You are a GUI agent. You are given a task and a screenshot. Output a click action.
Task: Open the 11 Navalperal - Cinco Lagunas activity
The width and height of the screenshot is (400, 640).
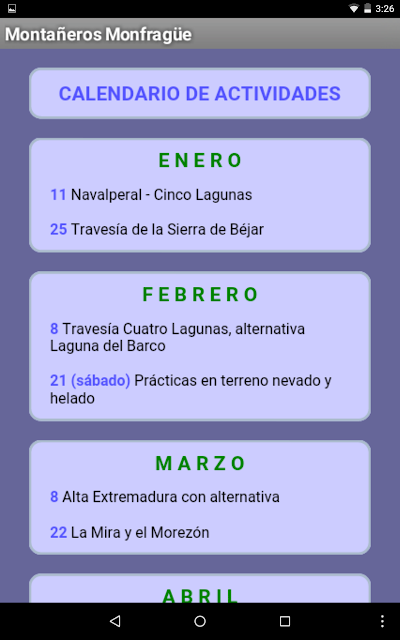(151, 195)
